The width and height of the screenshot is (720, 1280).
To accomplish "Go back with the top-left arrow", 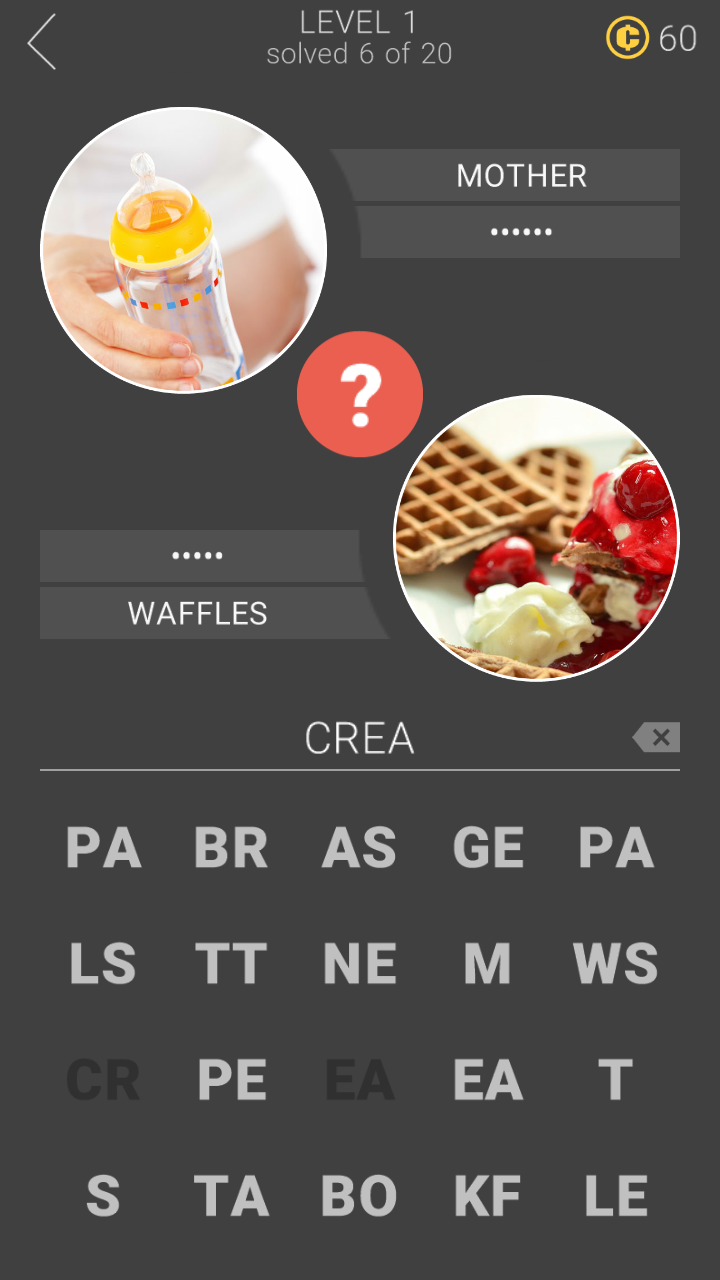I will coord(42,43).
